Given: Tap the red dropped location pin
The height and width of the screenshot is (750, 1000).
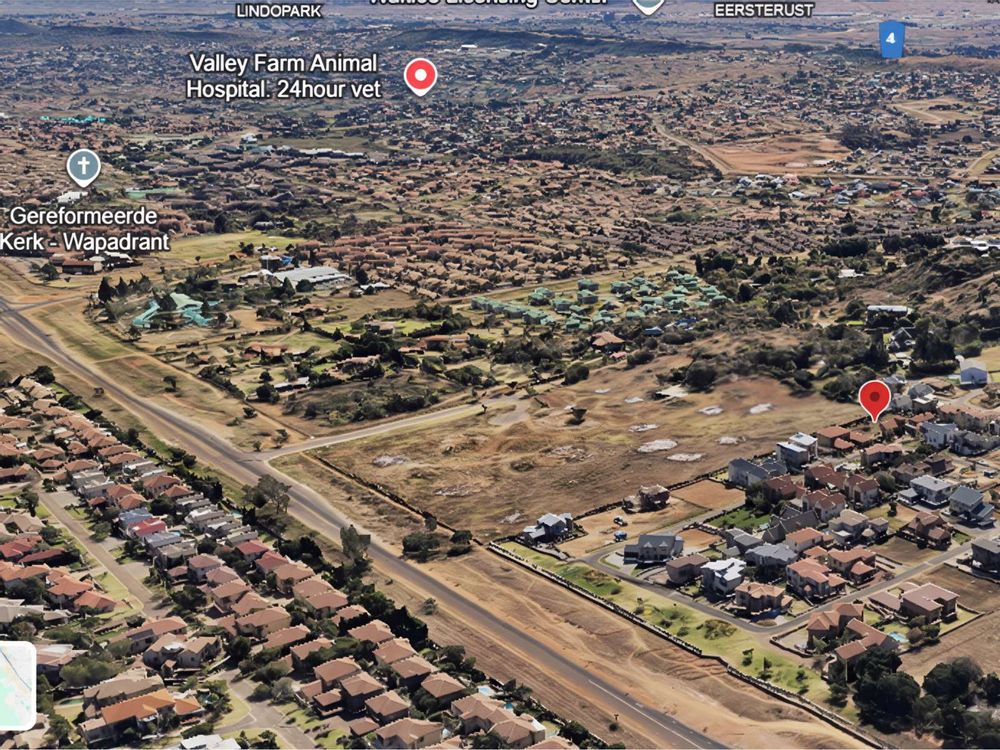Looking at the screenshot, I should click(874, 397).
